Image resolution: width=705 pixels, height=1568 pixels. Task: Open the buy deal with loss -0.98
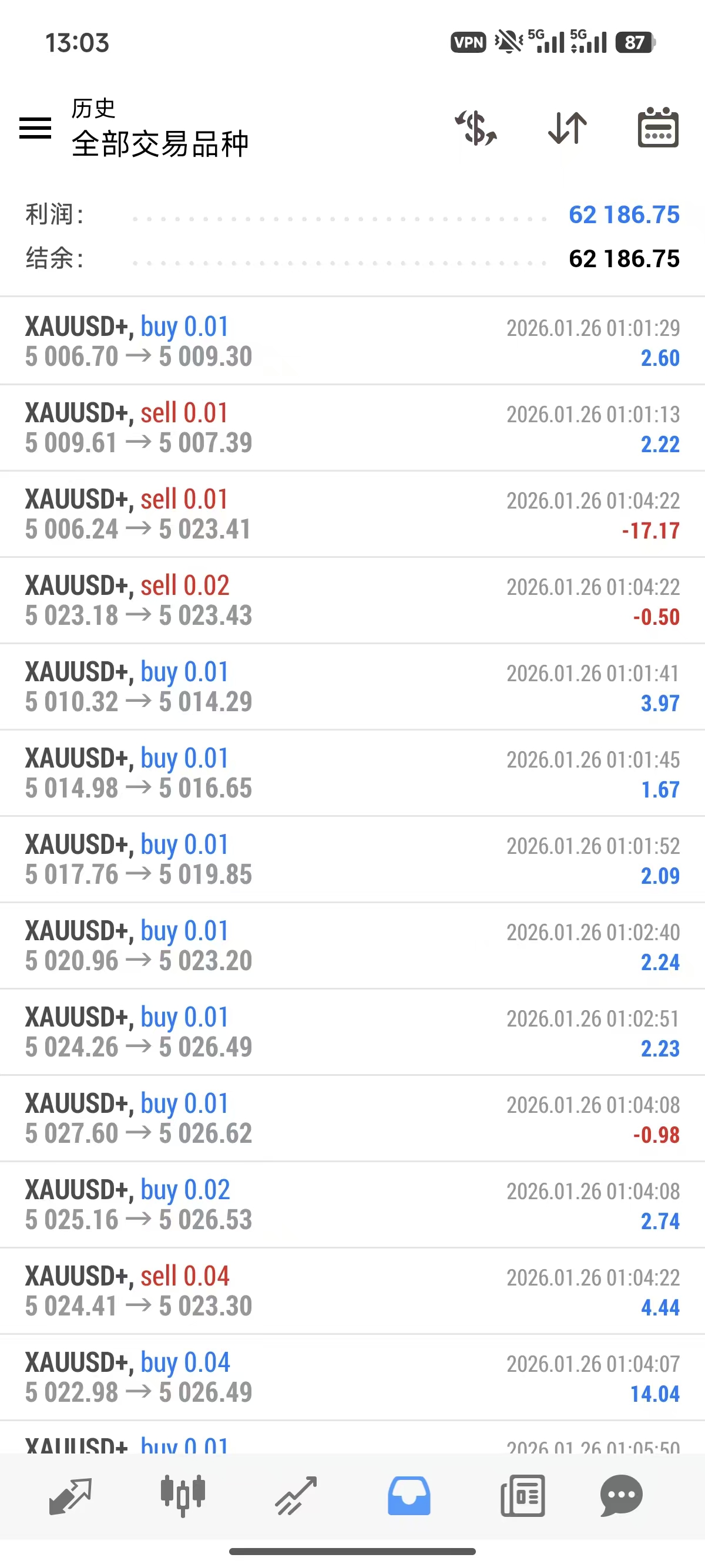[352, 1119]
